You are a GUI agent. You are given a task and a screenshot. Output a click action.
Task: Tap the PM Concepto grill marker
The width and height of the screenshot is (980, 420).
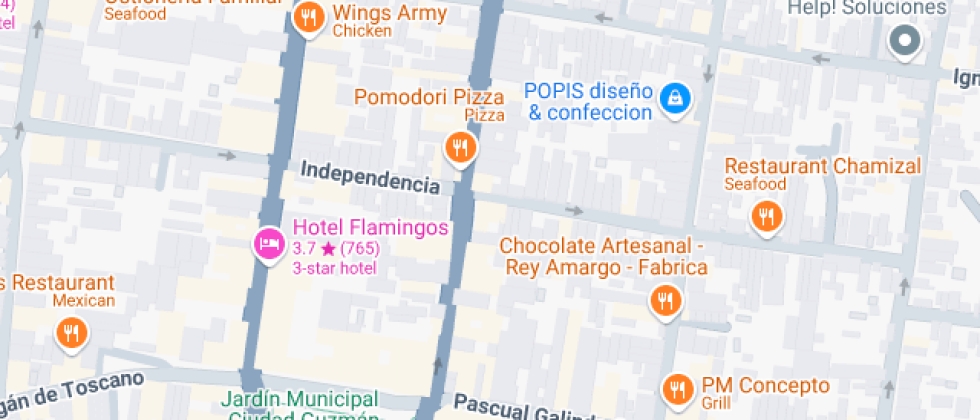click(679, 388)
